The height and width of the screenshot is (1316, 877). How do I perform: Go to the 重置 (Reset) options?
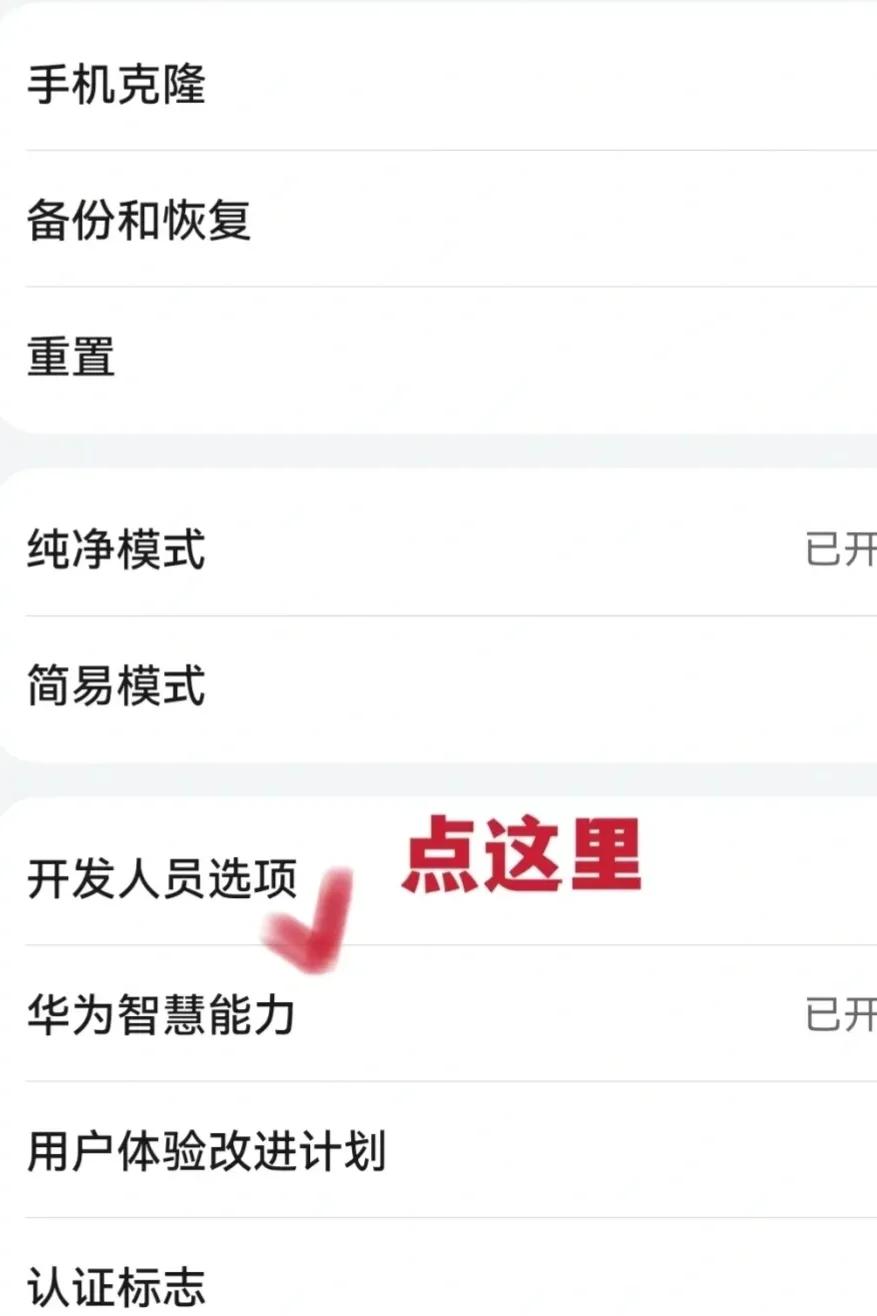click(x=72, y=357)
